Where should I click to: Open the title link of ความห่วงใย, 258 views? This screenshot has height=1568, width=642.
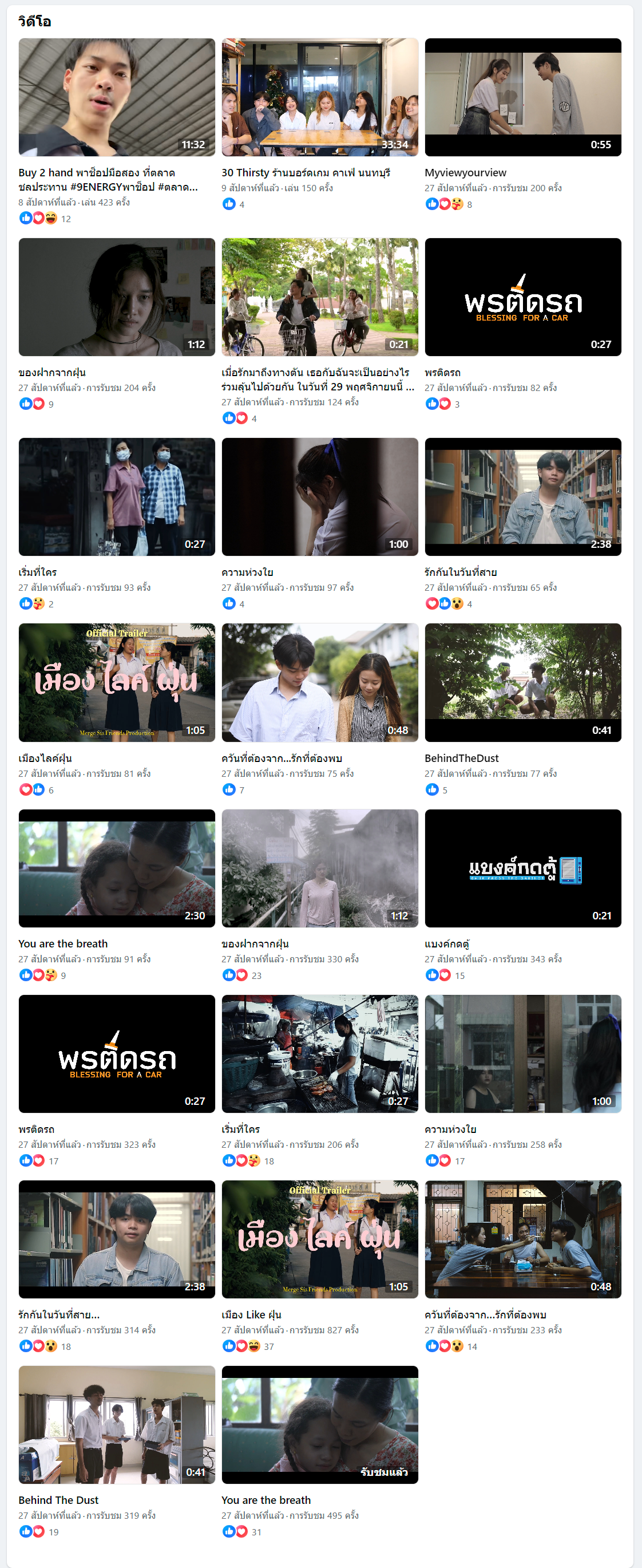[450, 1129]
